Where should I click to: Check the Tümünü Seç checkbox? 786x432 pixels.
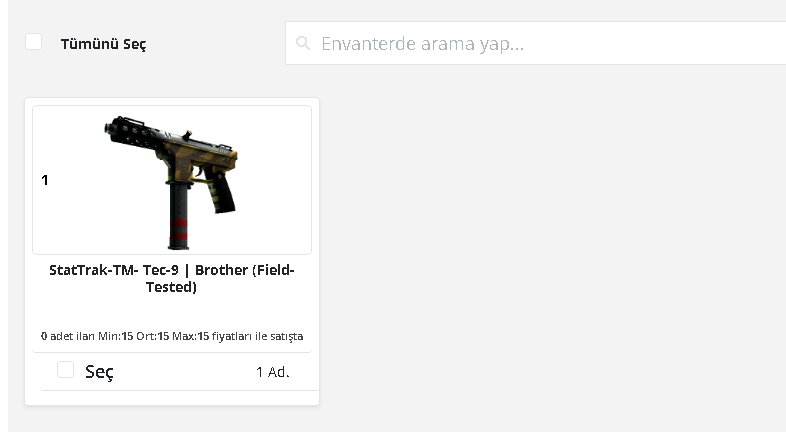coord(34,42)
